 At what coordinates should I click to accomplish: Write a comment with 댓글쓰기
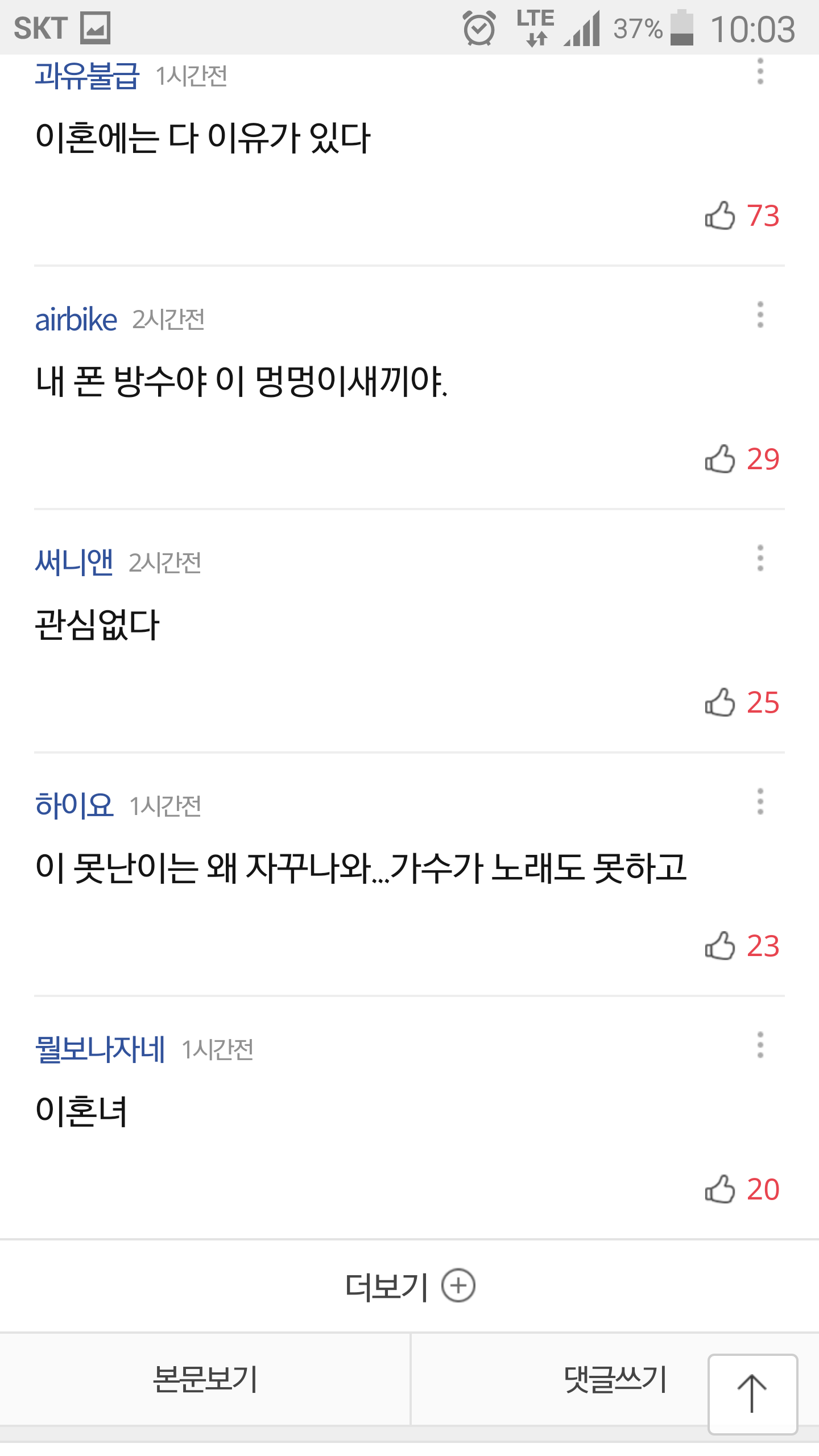point(614,1379)
